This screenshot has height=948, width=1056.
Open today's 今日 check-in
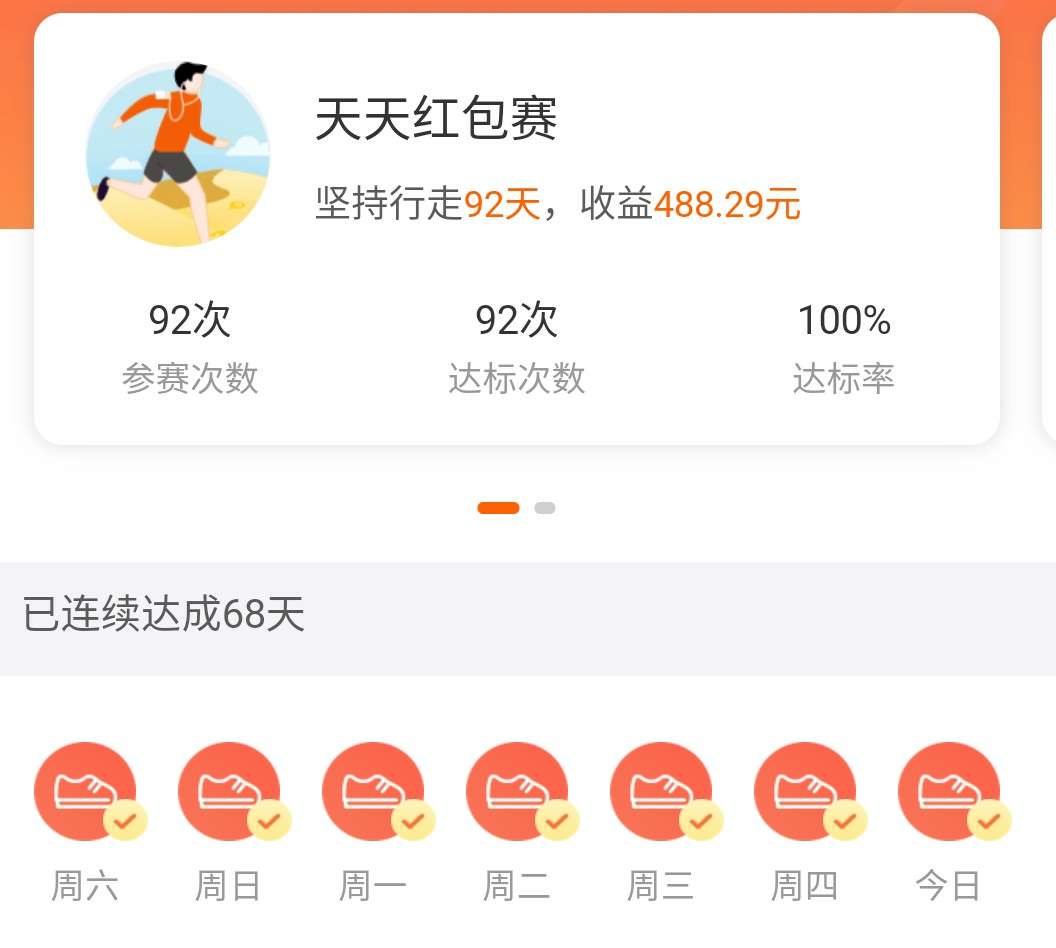[949, 791]
